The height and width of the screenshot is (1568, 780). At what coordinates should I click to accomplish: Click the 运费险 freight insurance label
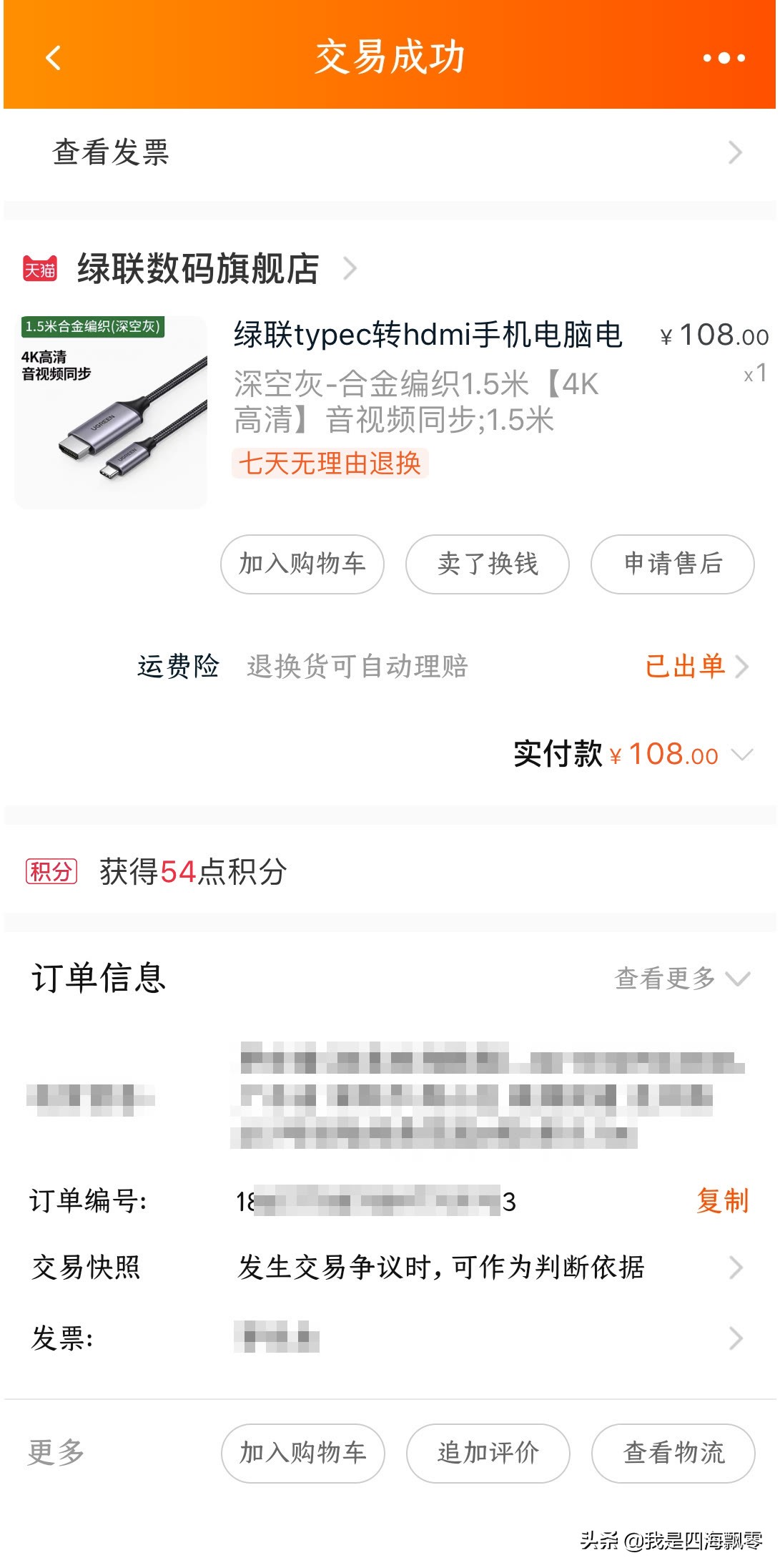(179, 666)
